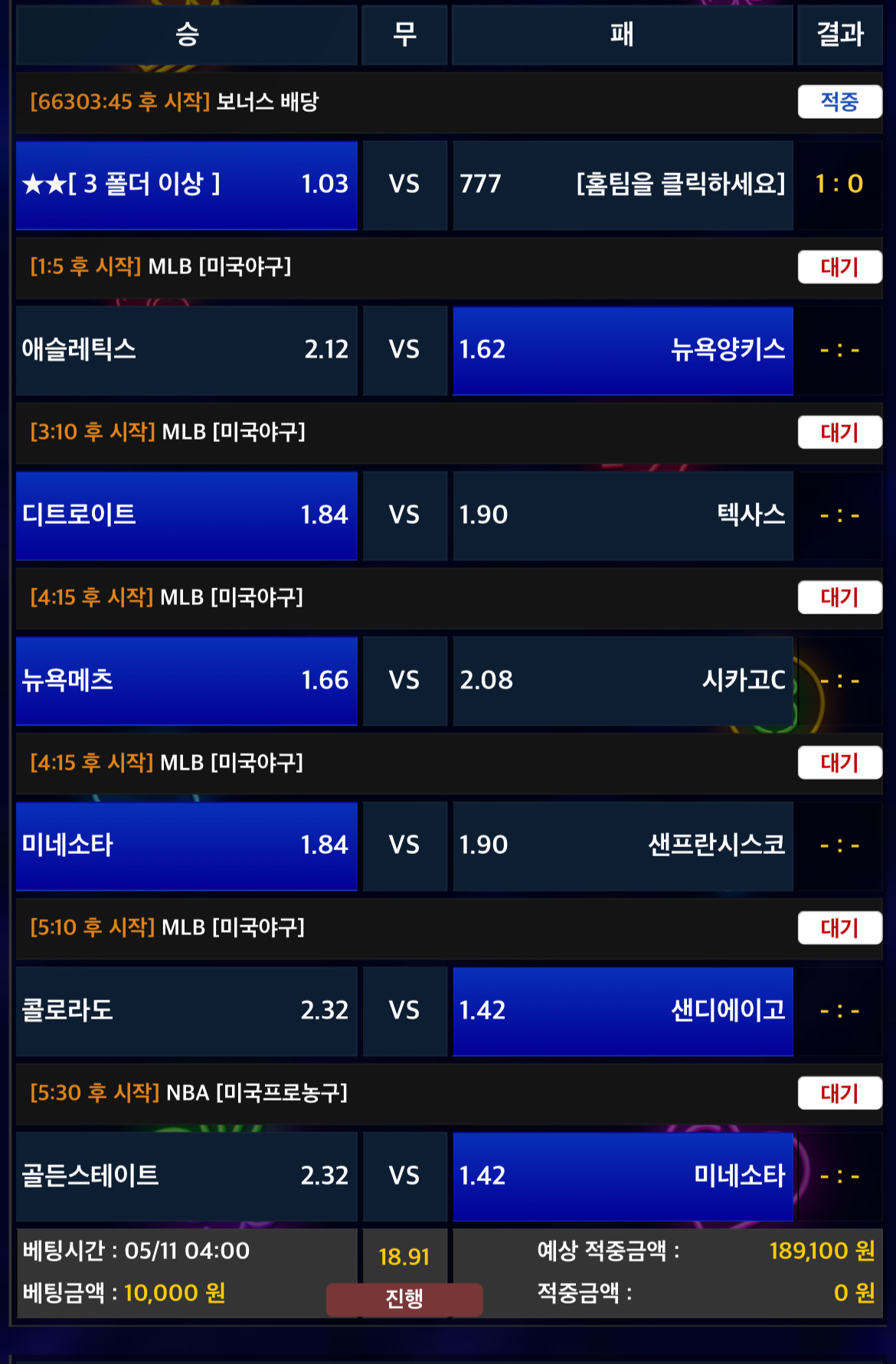Tap the 콜로라도 2.32 cell
This screenshot has height=1364, width=896.
186,1011
